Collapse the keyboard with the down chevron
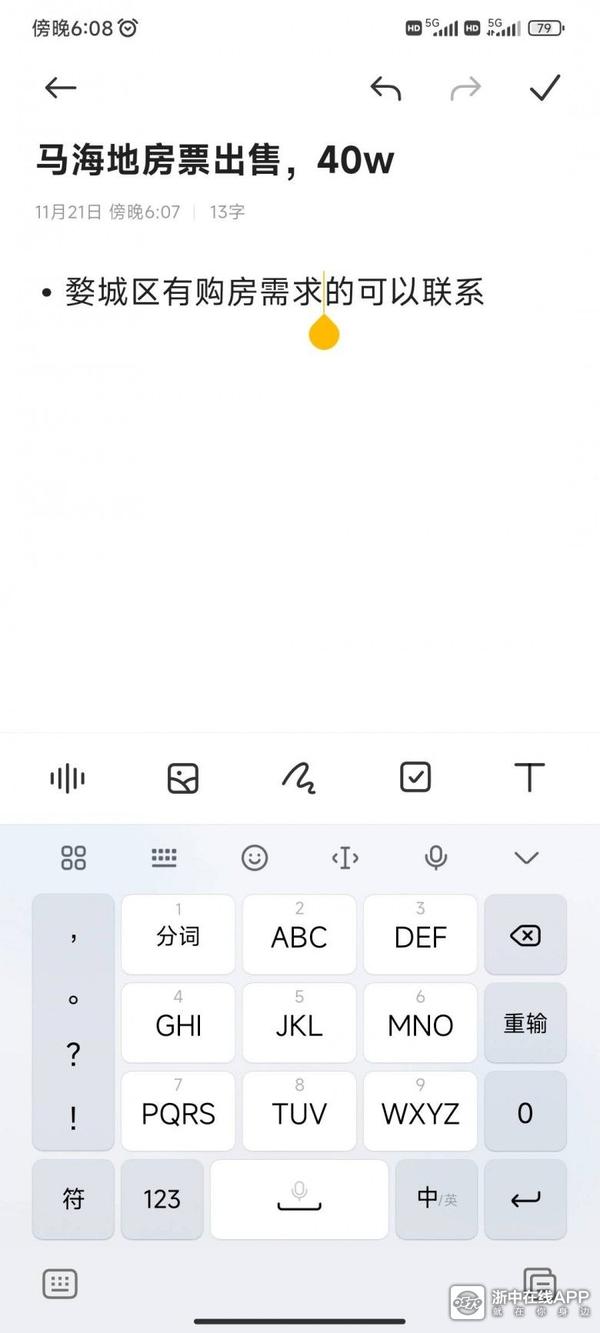Viewport: 600px width, 1333px height. coord(526,857)
